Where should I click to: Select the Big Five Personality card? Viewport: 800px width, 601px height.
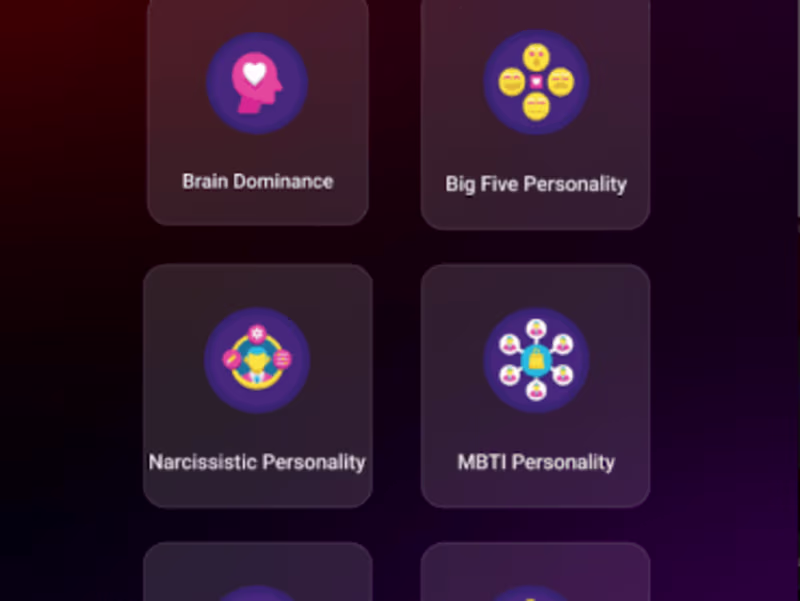click(x=535, y=112)
